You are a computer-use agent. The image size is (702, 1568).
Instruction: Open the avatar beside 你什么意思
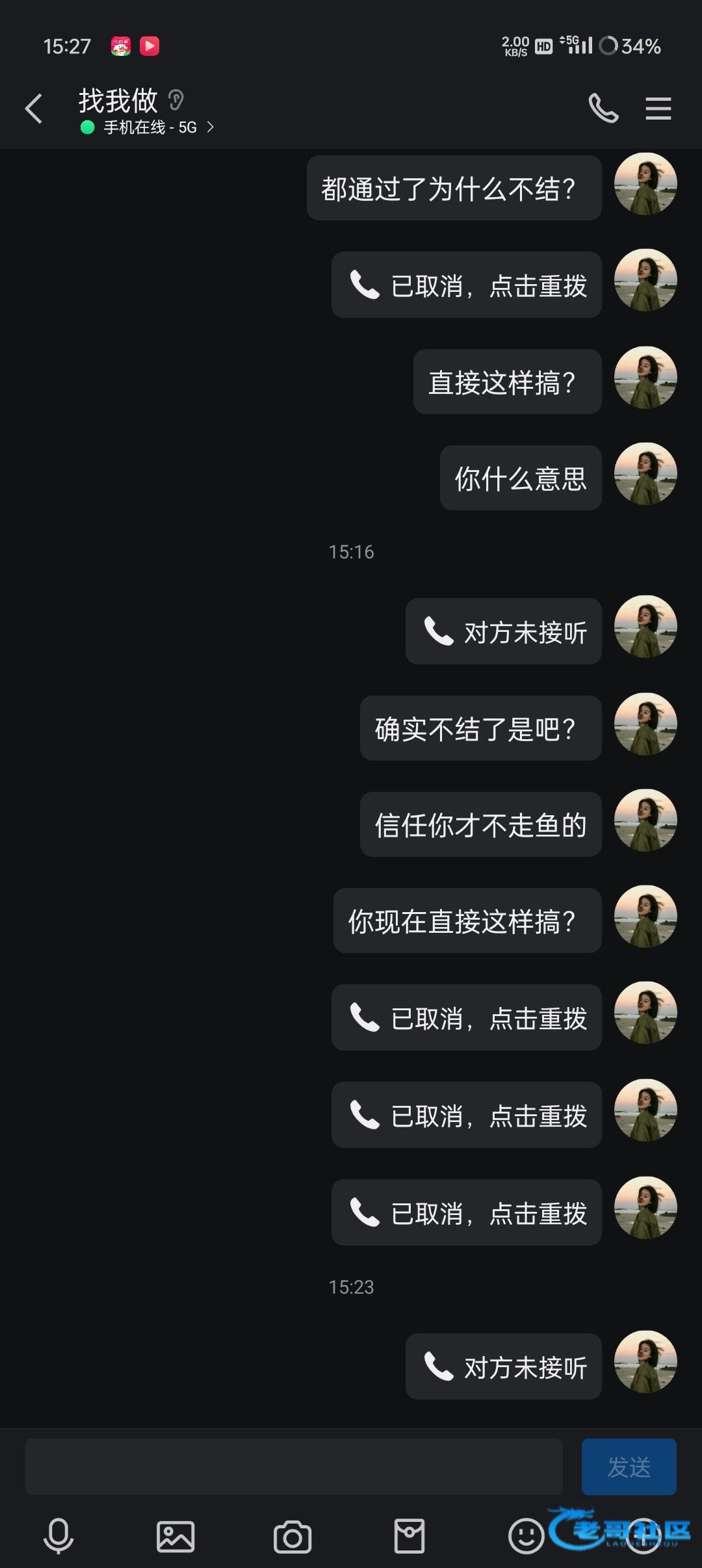pyautogui.click(x=645, y=474)
